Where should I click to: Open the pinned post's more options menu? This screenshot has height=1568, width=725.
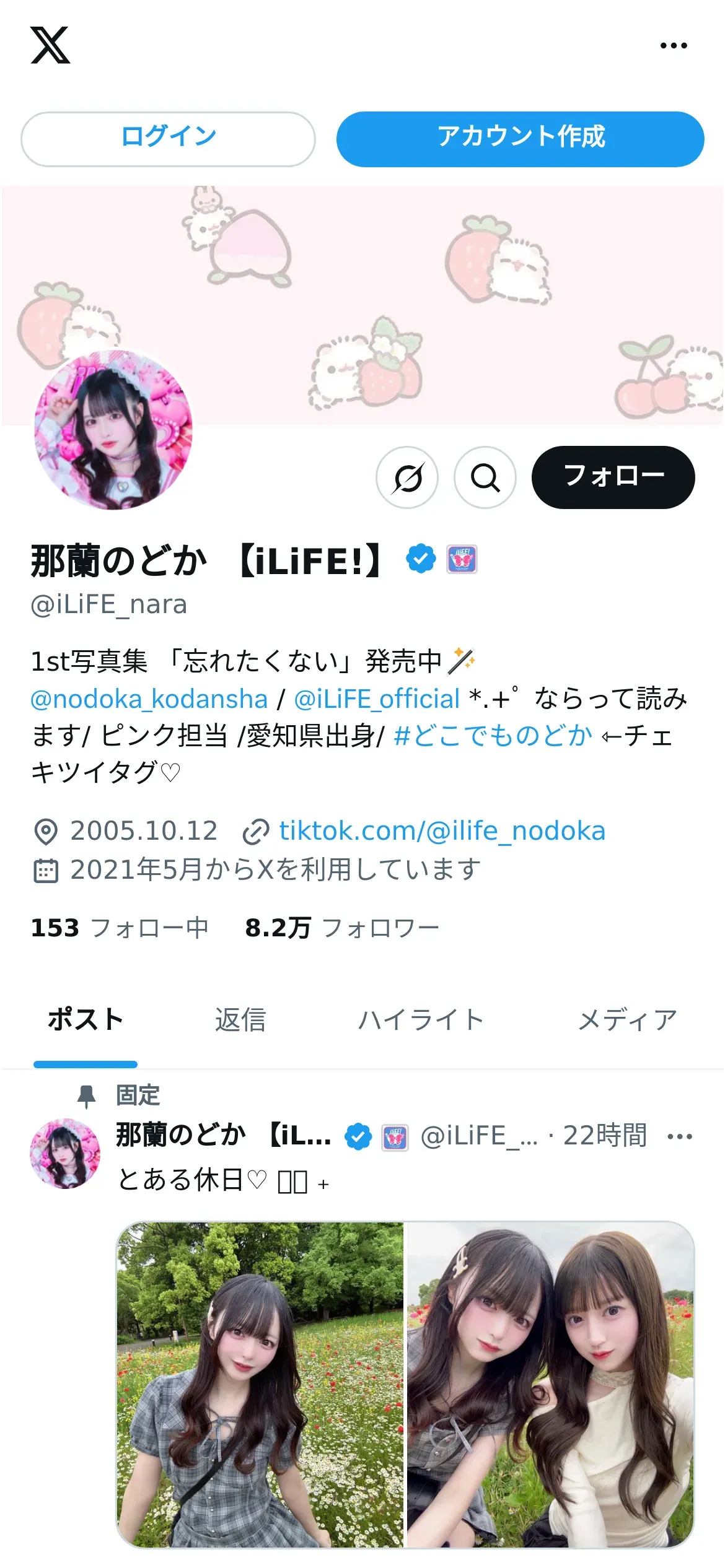(680, 1136)
